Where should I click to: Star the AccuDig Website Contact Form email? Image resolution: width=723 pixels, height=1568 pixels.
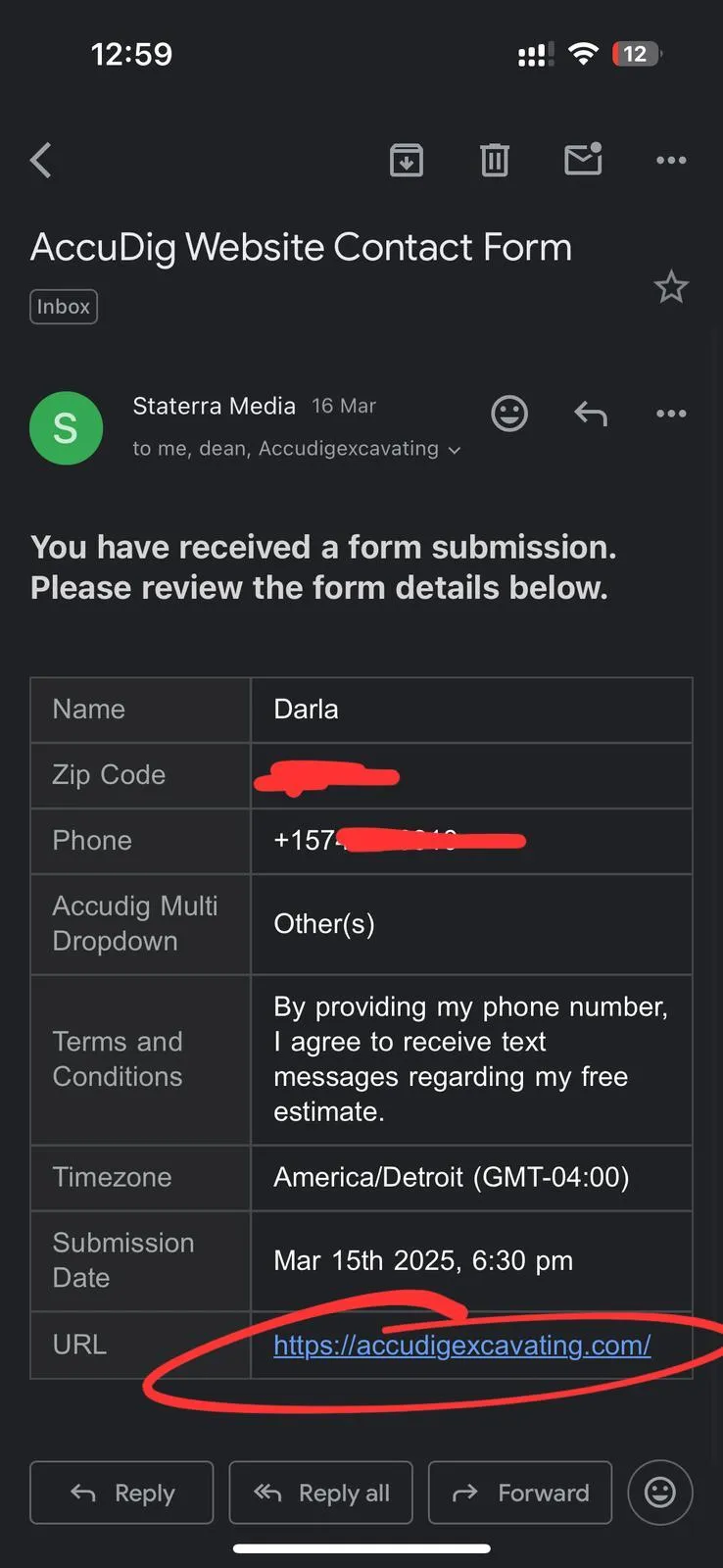(671, 287)
